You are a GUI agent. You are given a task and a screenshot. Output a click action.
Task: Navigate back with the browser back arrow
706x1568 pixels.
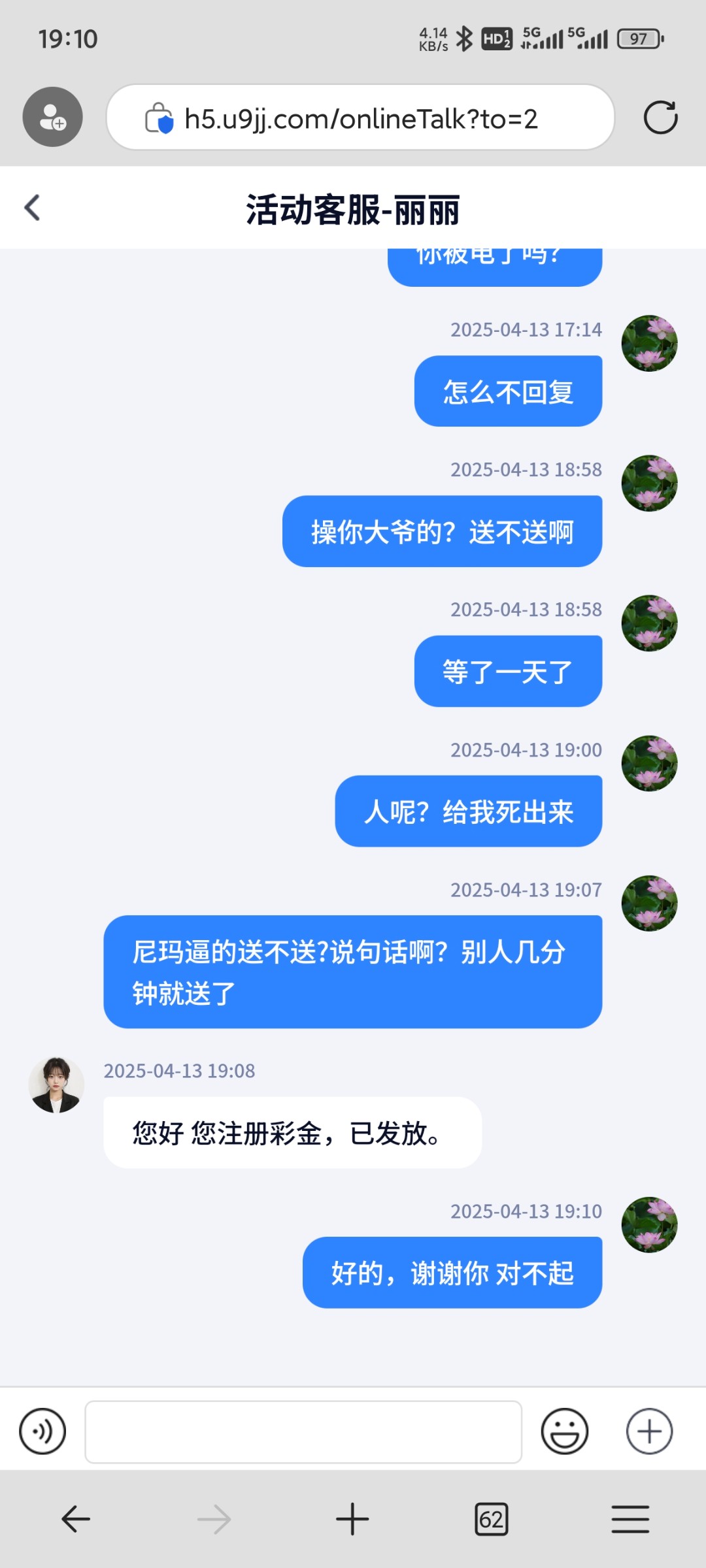coord(76,1518)
